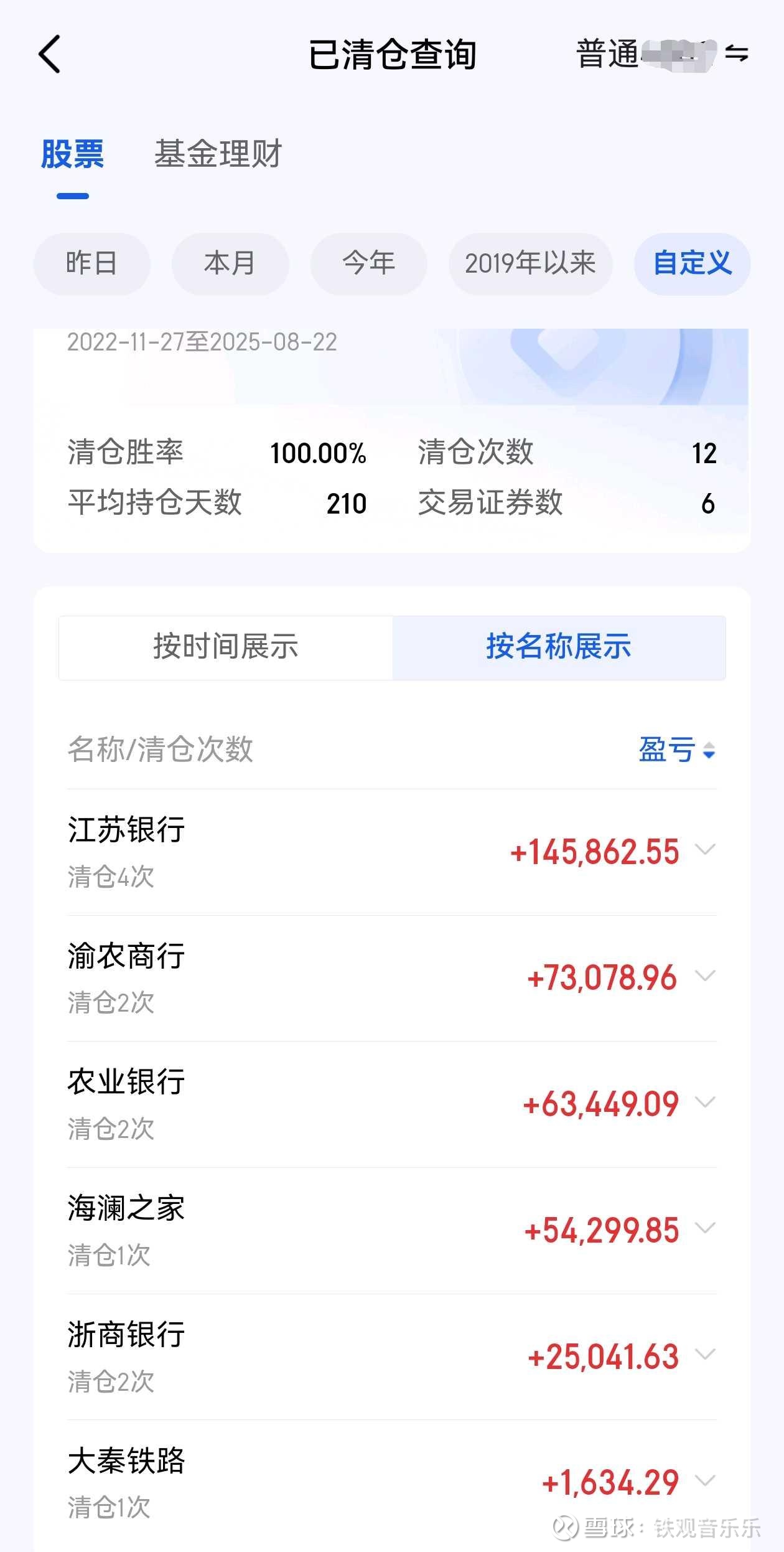Switch to the 基金理财 tab
Screen dimensions: 784x1552
click(x=218, y=154)
